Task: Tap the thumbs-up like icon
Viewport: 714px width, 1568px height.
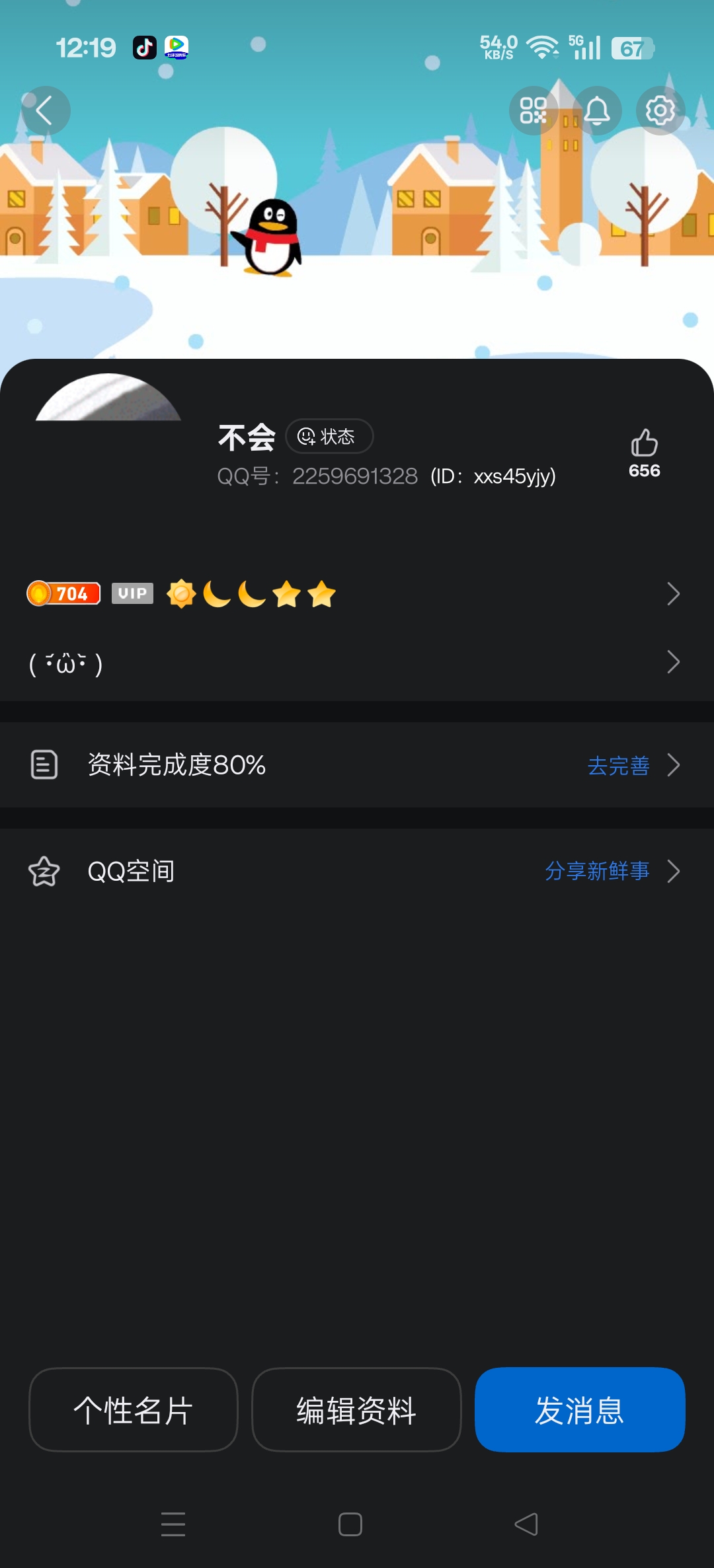Action: point(644,443)
